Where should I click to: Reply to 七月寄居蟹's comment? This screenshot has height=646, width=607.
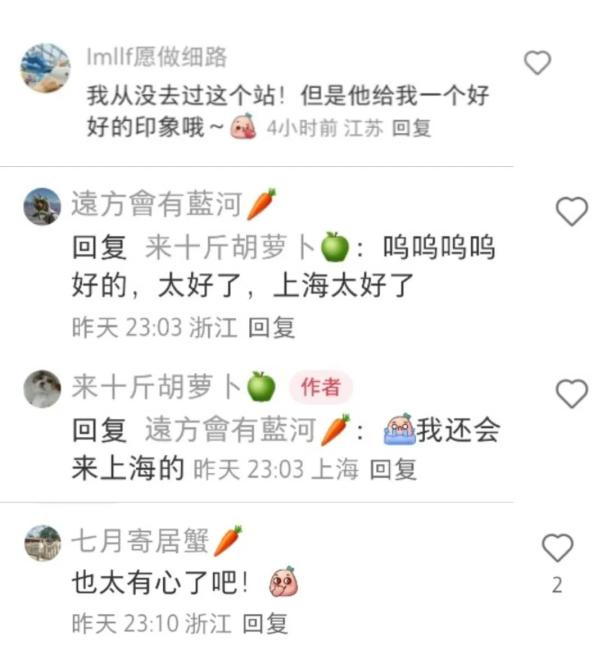pos(265,624)
